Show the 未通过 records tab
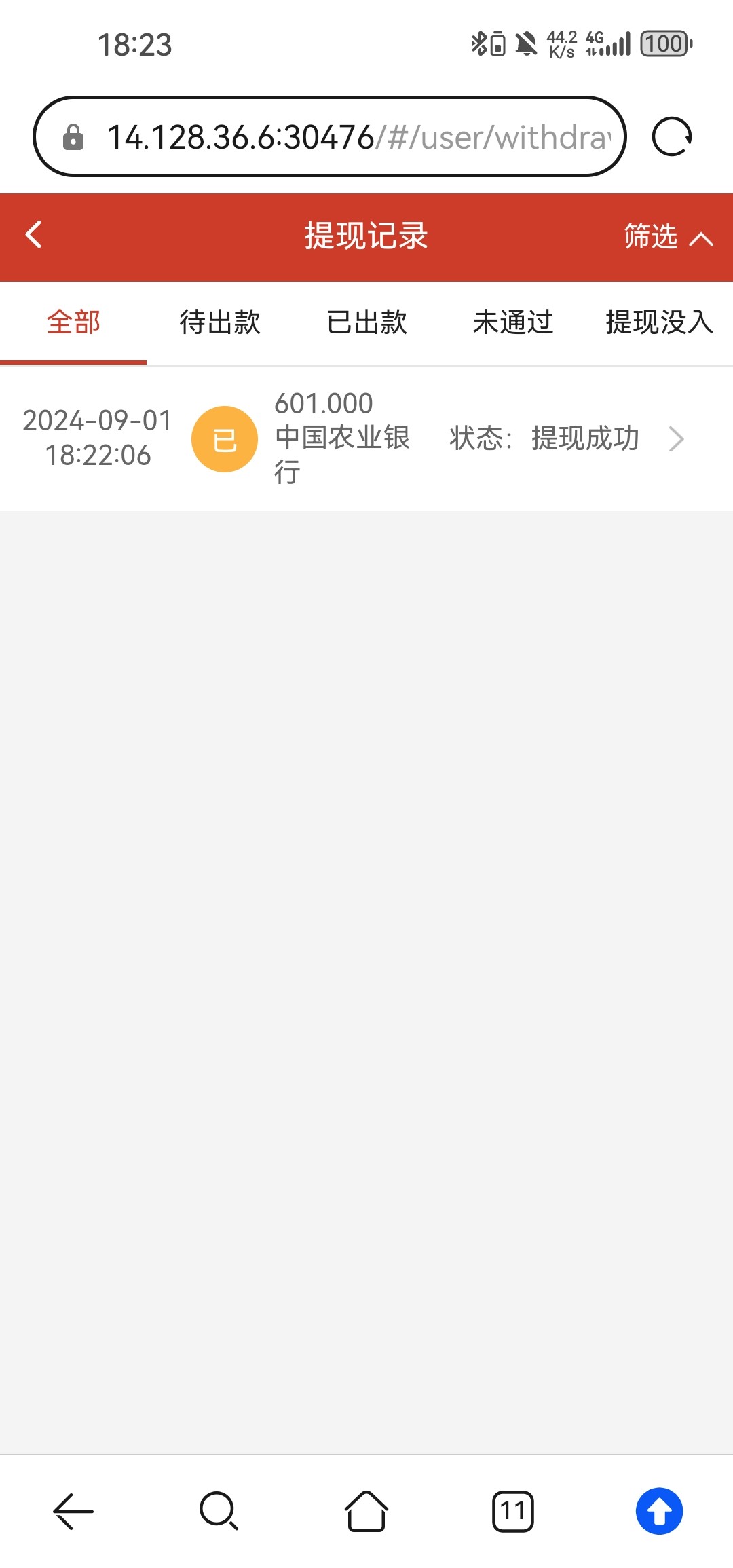 point(513,322)
